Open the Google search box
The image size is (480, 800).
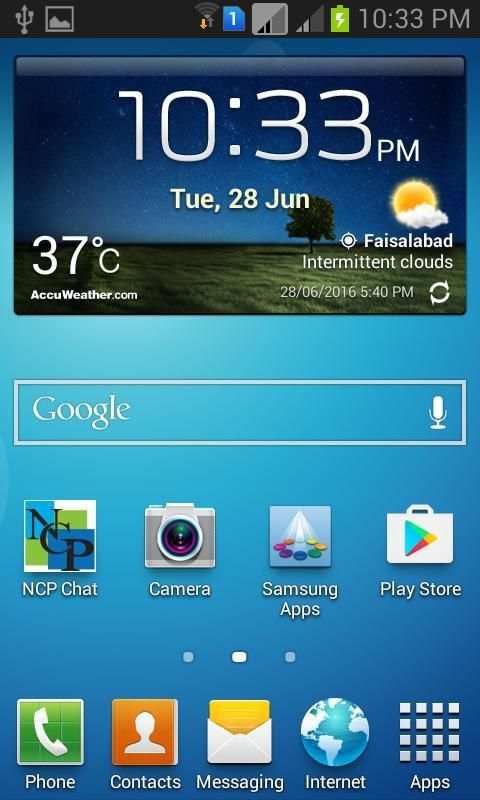(240, 412)
